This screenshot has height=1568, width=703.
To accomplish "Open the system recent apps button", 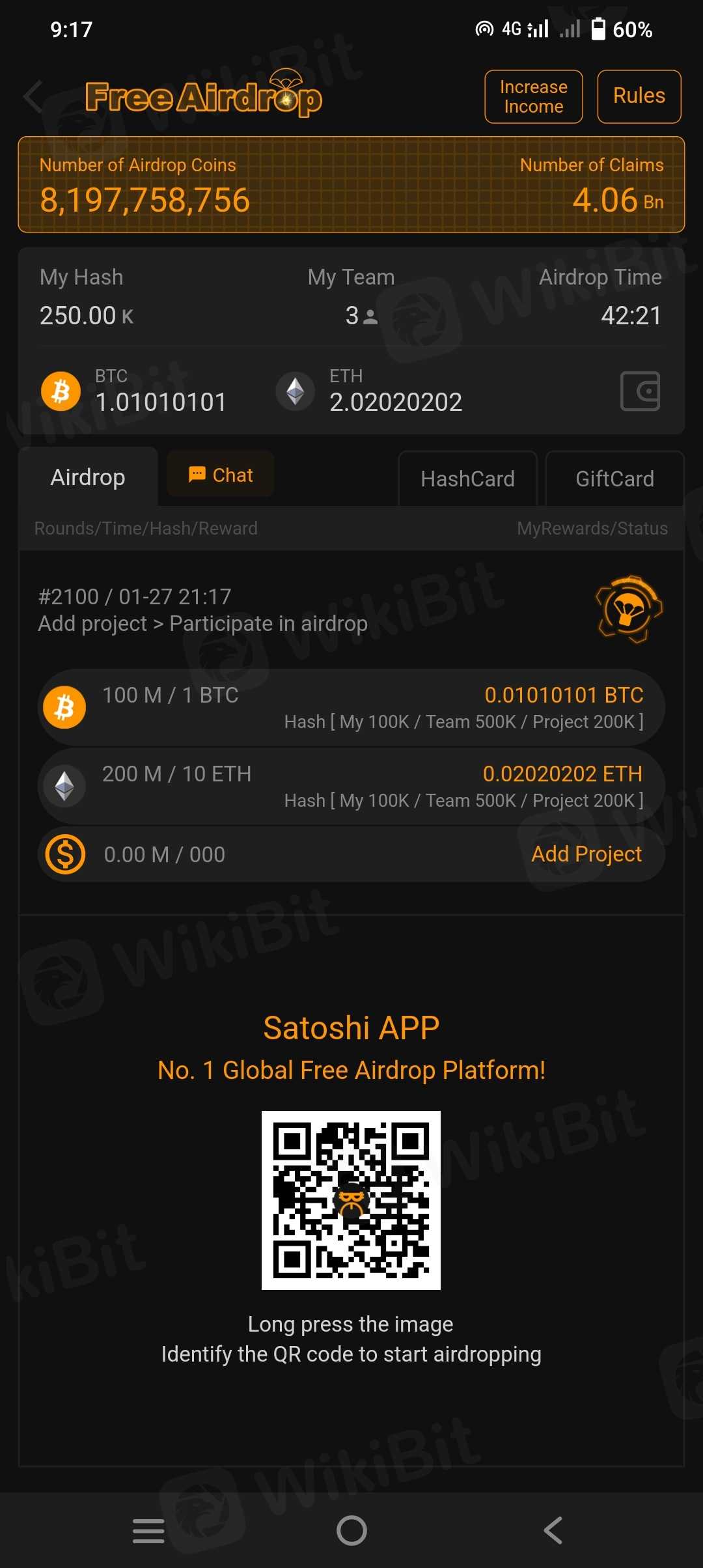I will pyautogui.click(x=148, y=1530).
